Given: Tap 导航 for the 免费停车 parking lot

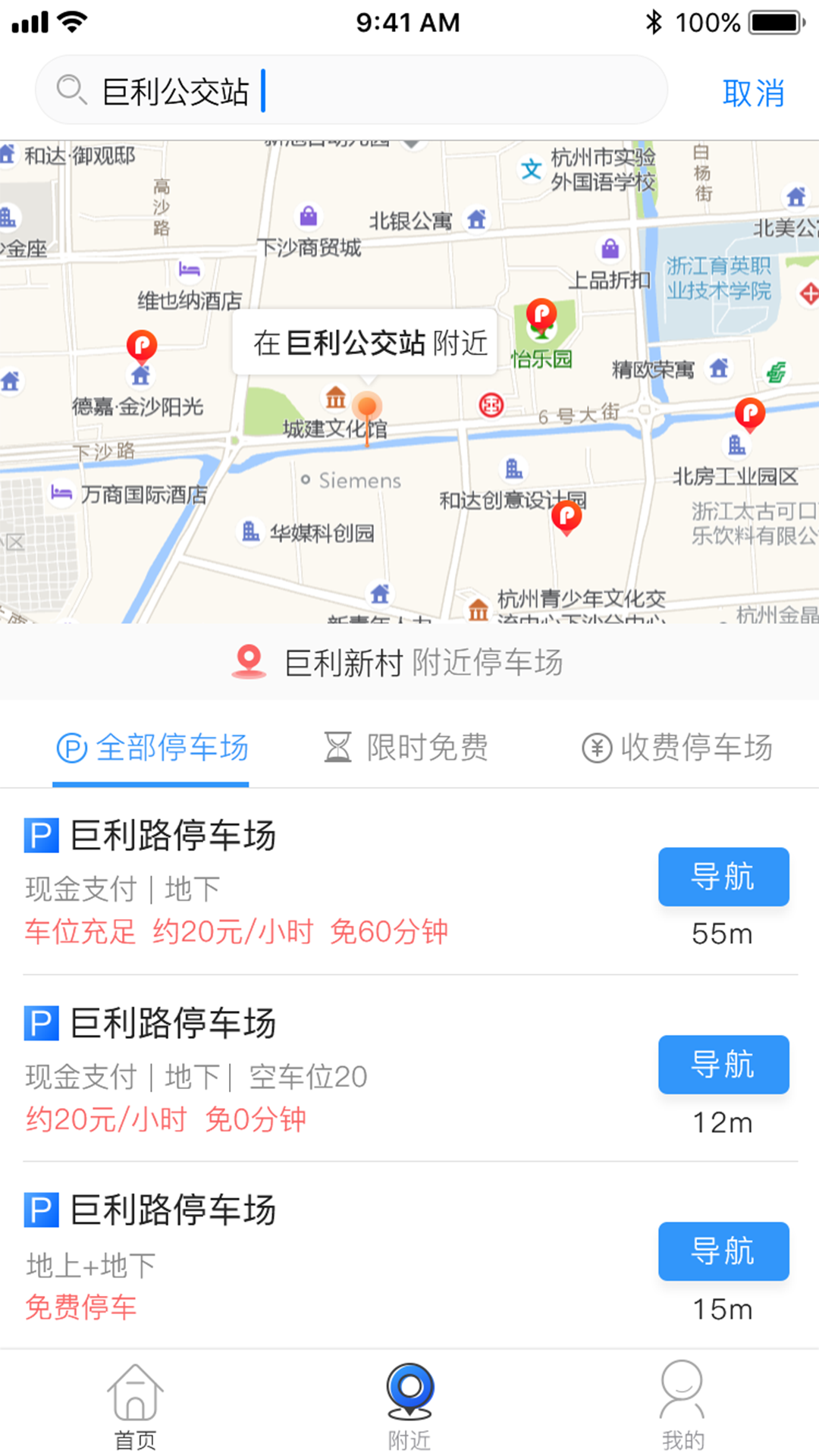Looking at the screenshot, I should 723,1252.
